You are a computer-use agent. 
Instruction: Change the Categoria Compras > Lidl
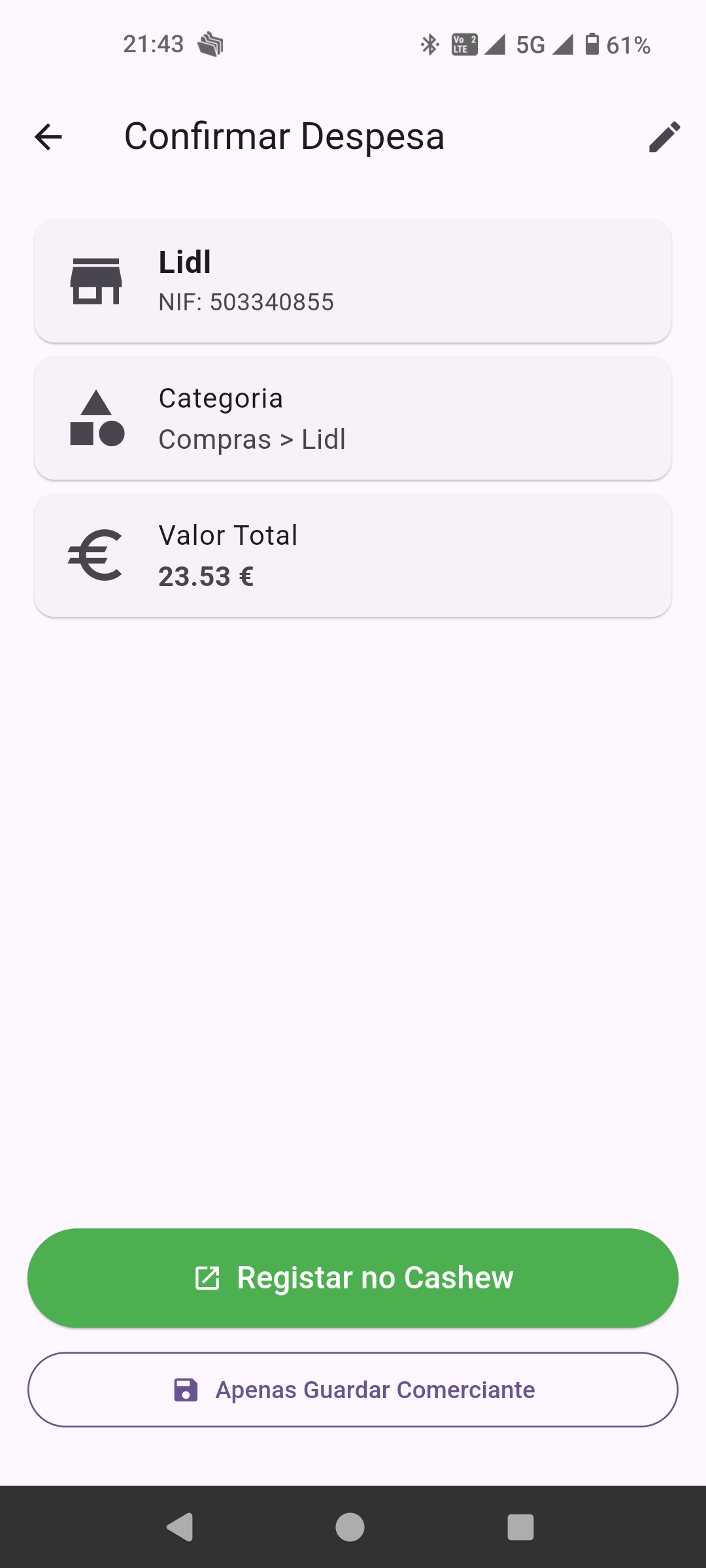pyautogui.click(x=353, y=418)
